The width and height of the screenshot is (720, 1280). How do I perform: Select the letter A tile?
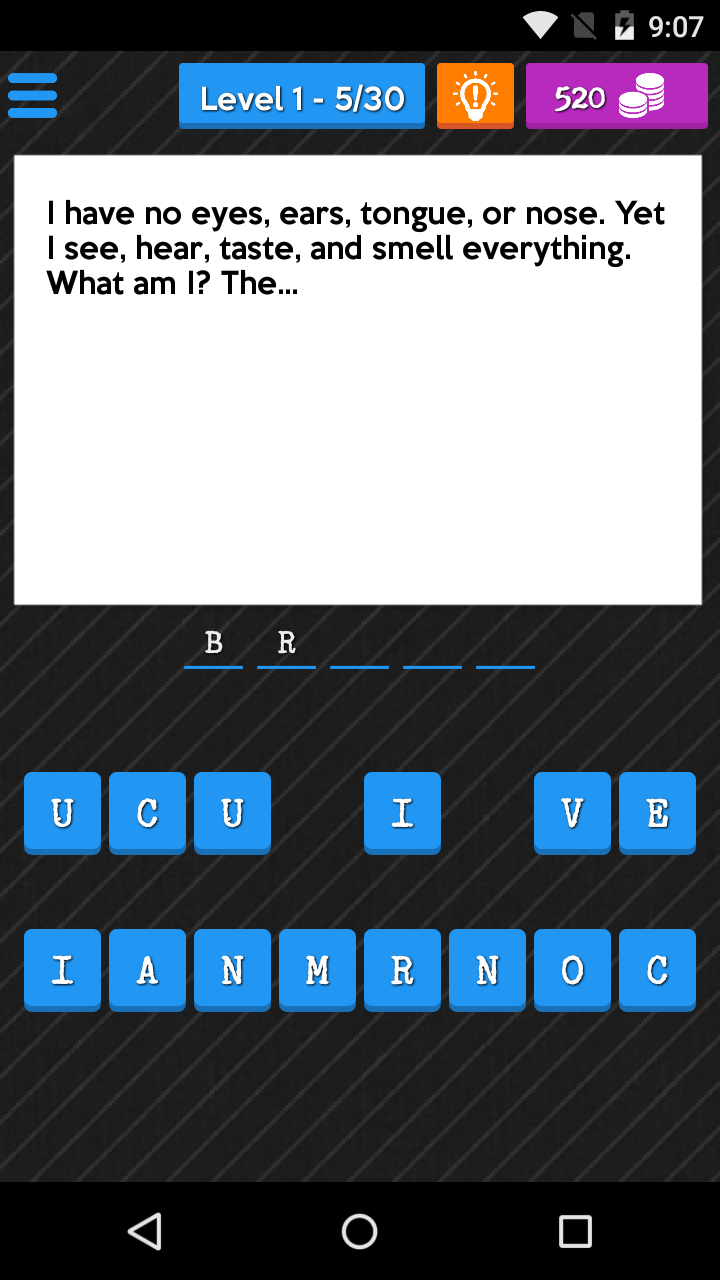147,969
